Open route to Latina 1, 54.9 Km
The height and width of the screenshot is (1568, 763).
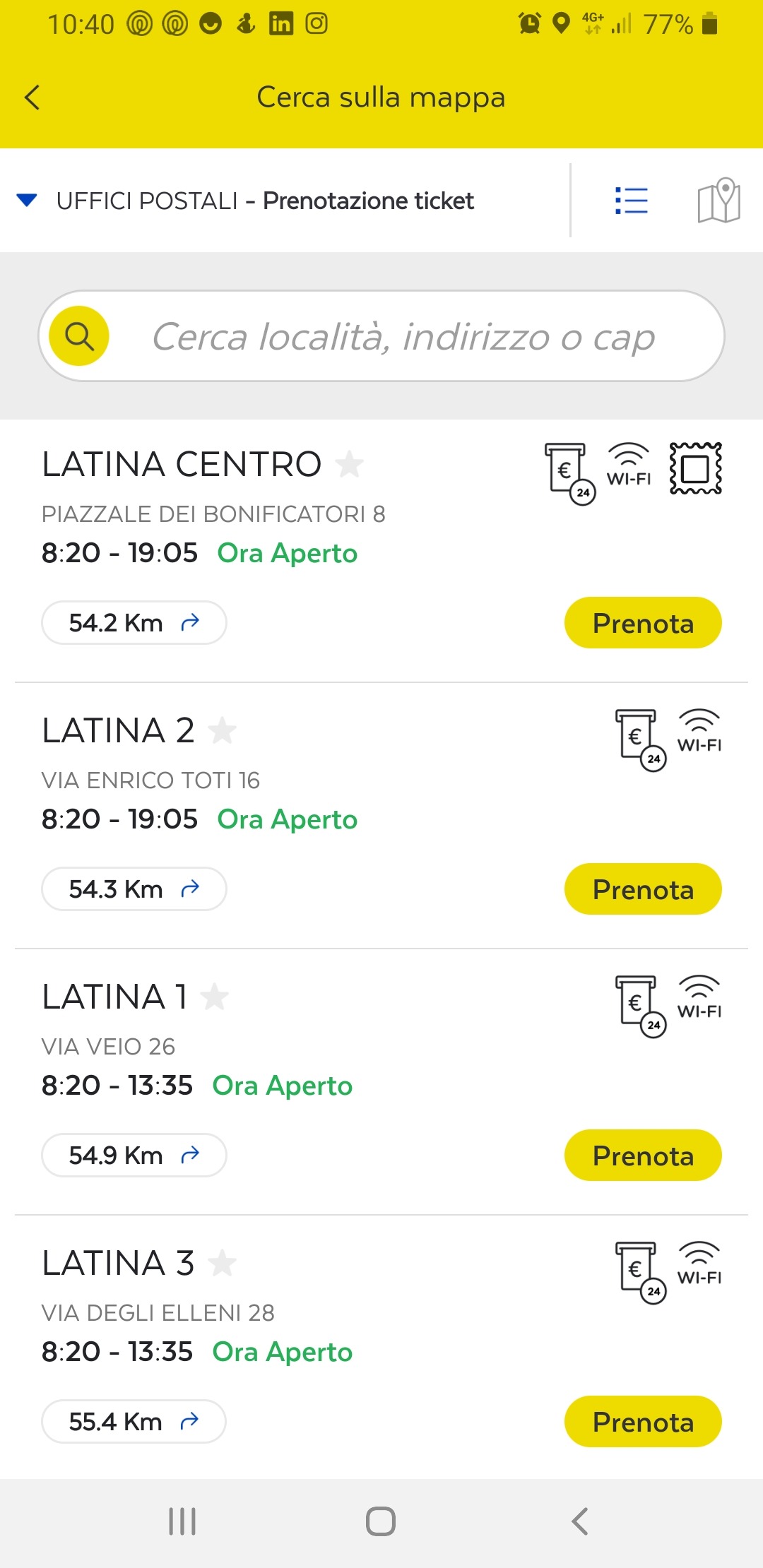click(134, 1156)
